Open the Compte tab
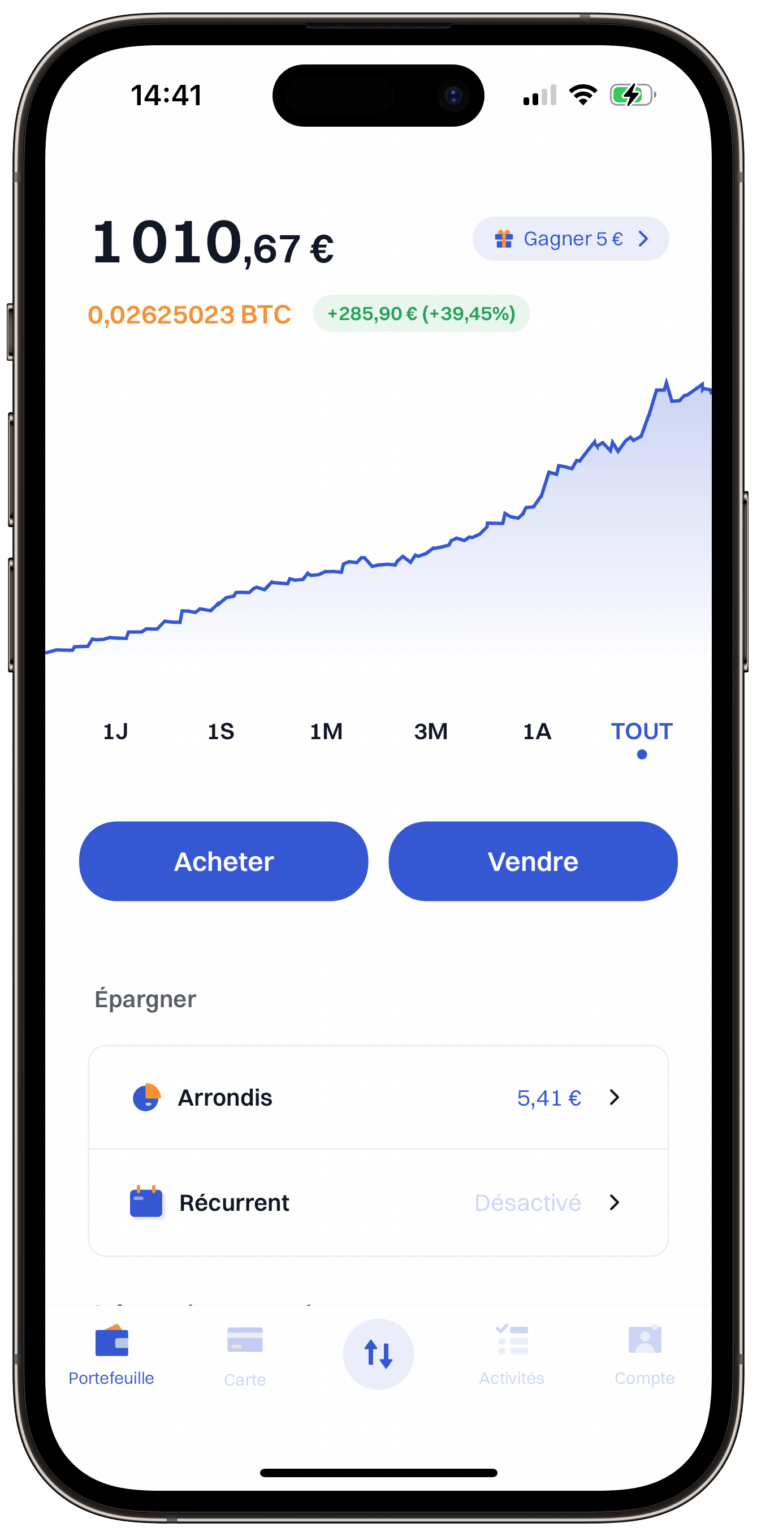This screenshot has width=757, height=1536. click(644, 1354)
